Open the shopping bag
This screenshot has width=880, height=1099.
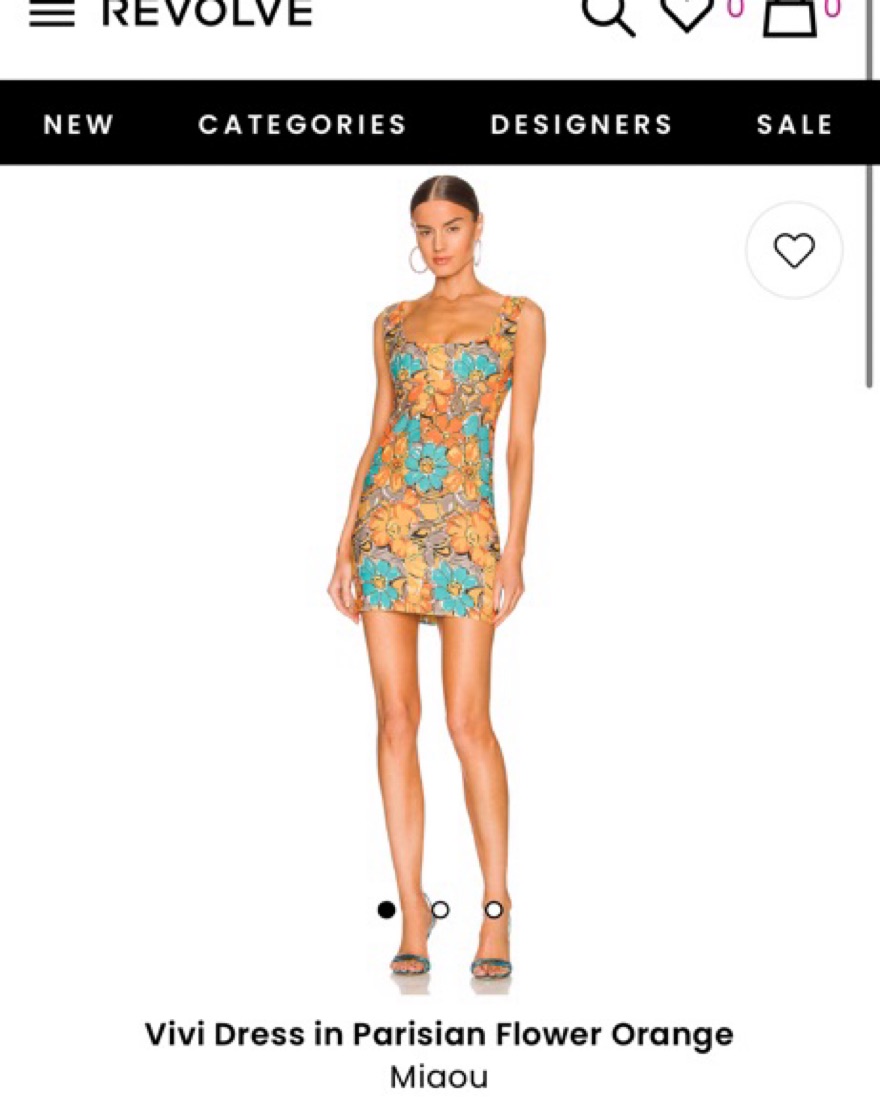click(x=790, y=16)
